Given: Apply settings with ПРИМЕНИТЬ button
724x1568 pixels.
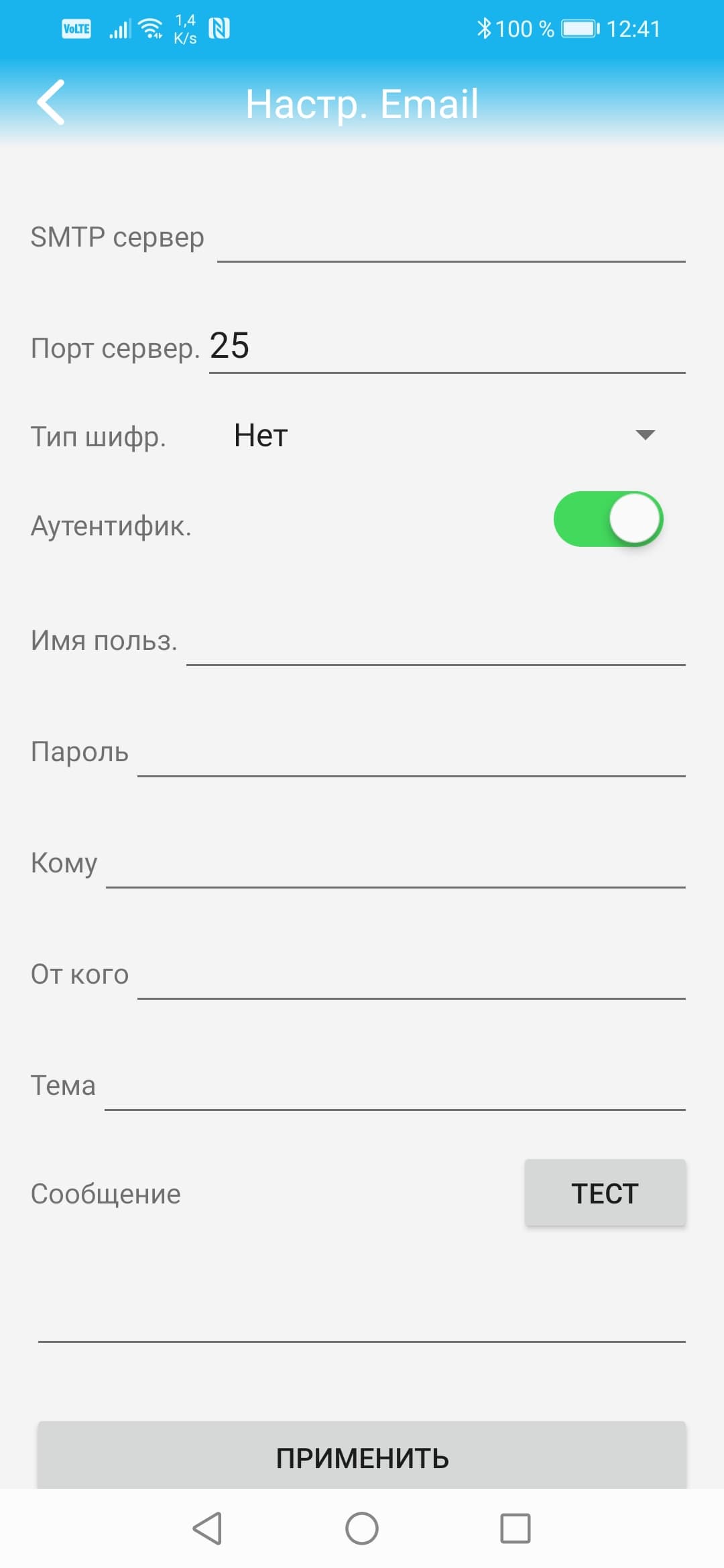Looking at the screenshot, I should (x=362, y=1457).
